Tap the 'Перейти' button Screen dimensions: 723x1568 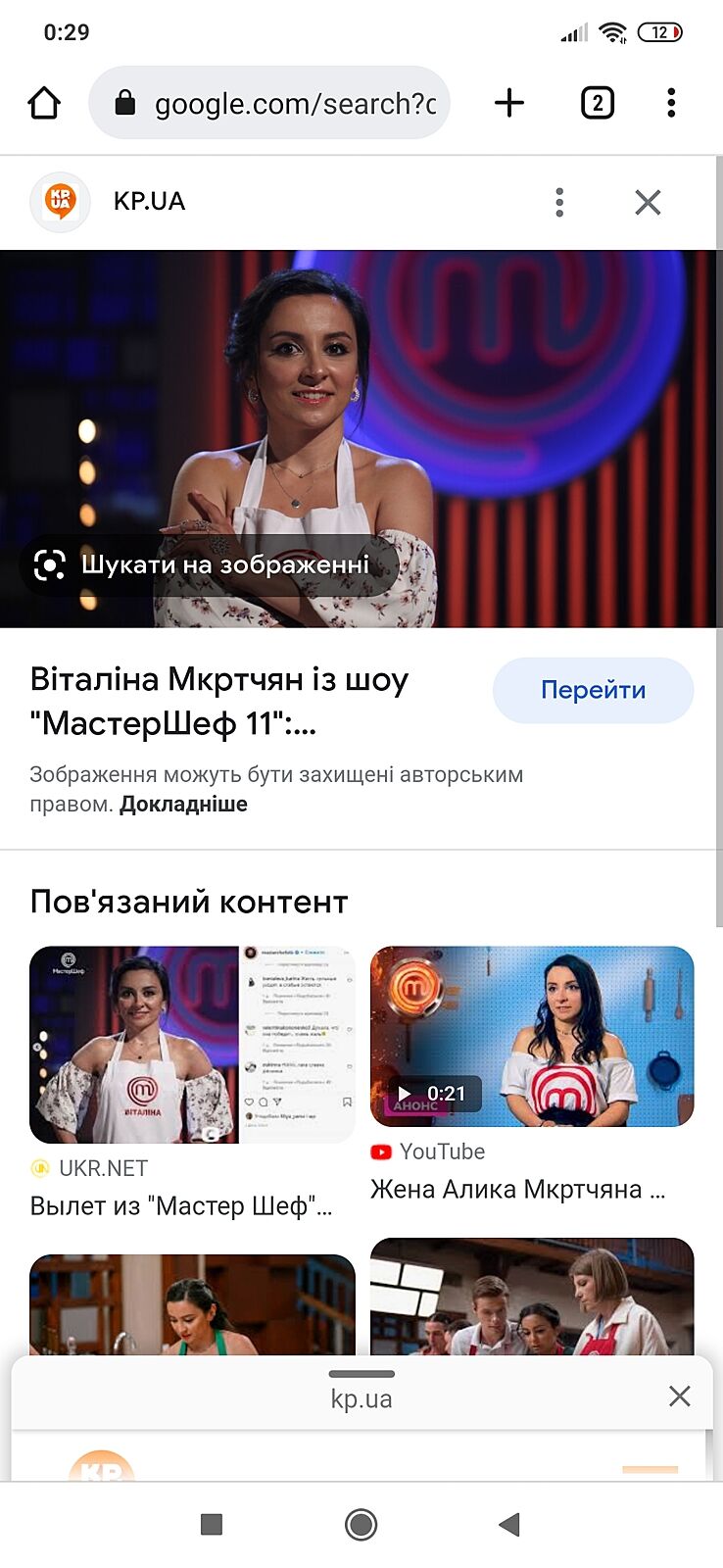click(593, 690)
